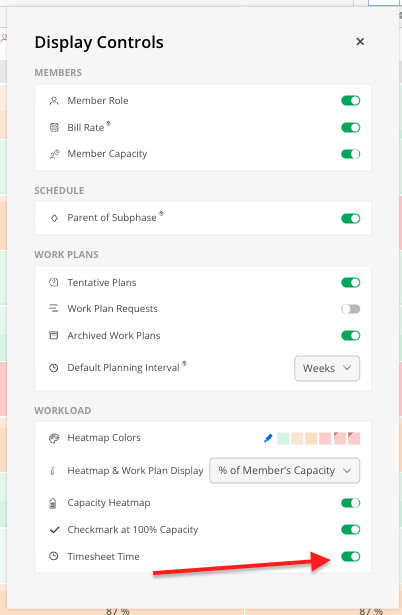402x615 pixels.
Task: Open the Weeks planning interval dropdown
Action: tap(327, 368)
